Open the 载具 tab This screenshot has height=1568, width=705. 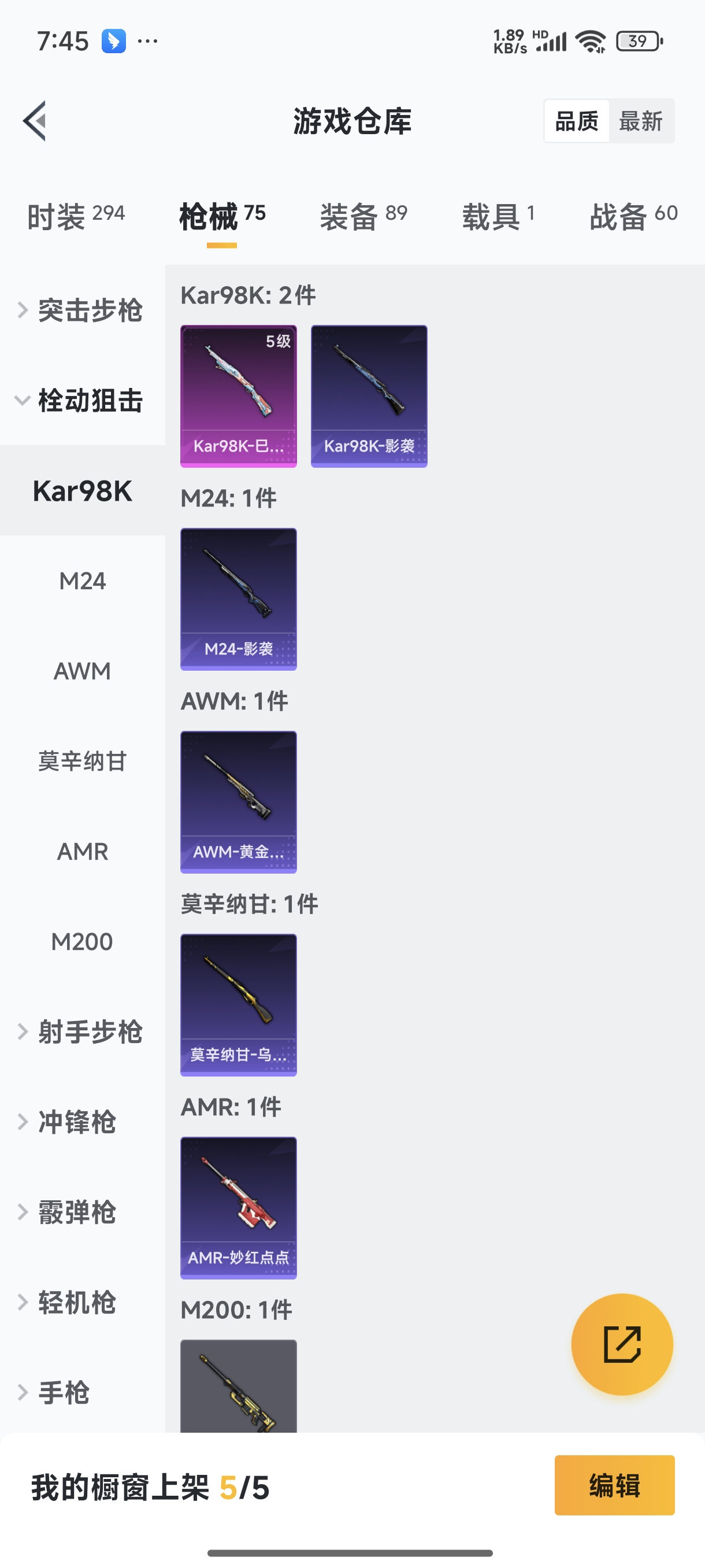pyautogui.click(x=498, y=216)
